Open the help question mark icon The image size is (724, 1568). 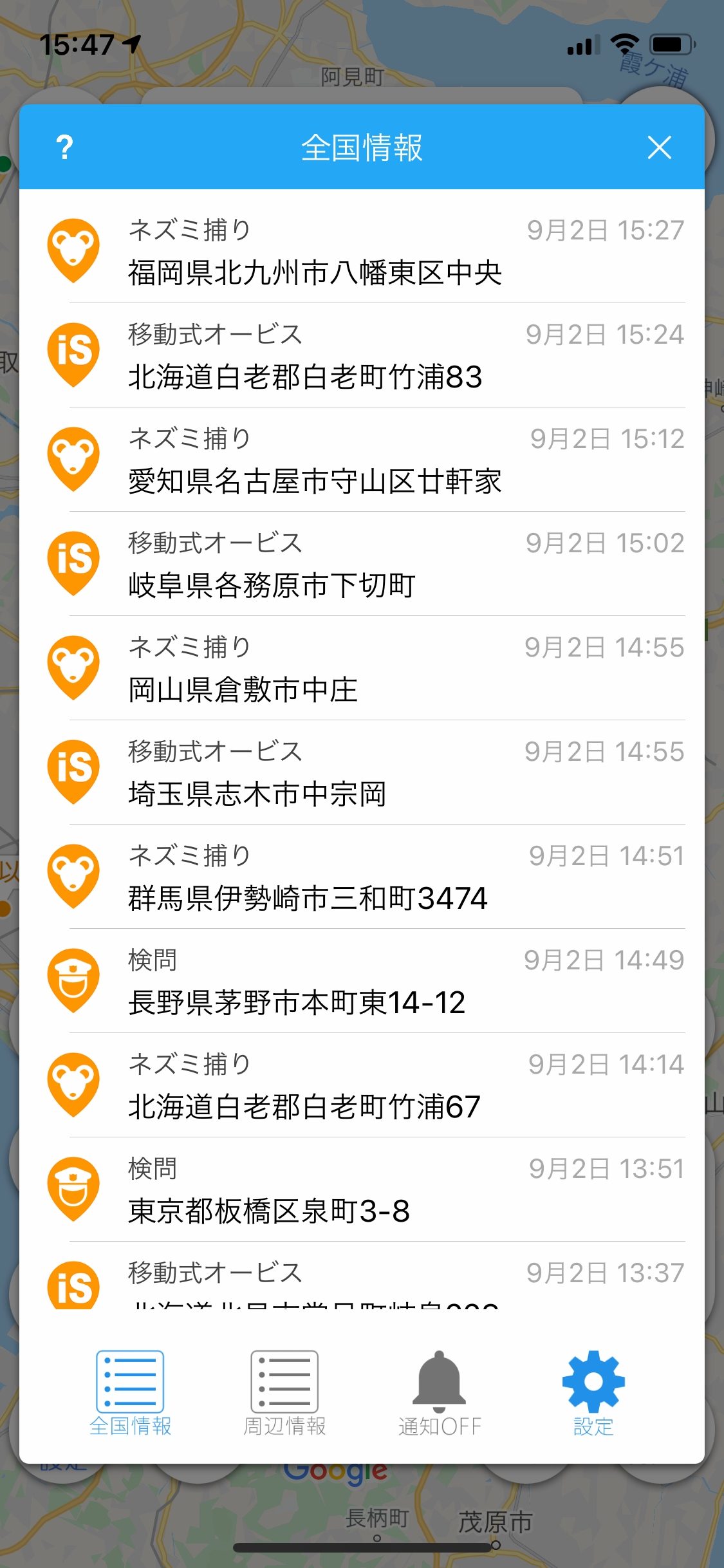pyautogui.click(x=64, y=147)
